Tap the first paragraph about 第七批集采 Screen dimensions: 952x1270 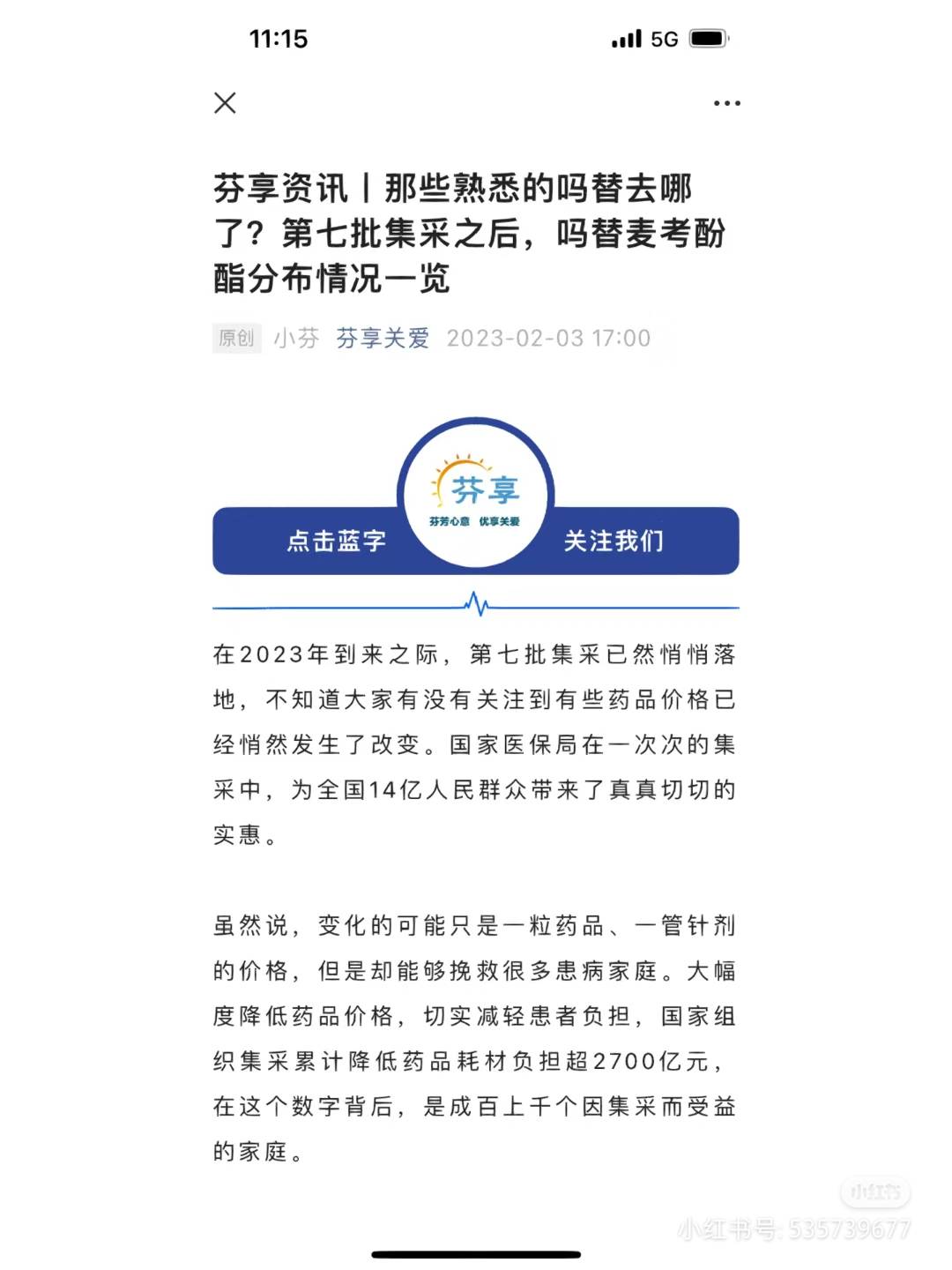(x=476, y=745)
